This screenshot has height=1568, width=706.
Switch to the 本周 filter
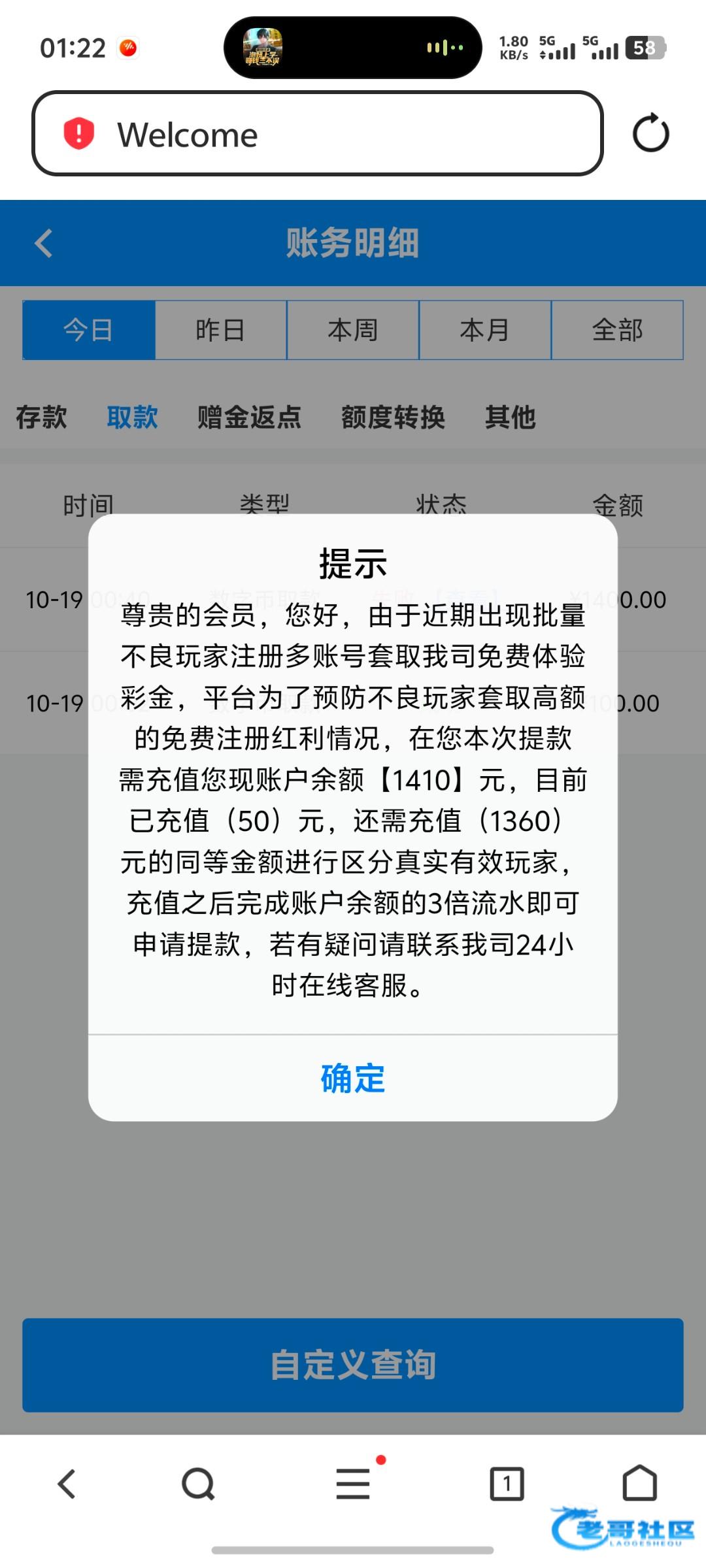pos(353,330)
